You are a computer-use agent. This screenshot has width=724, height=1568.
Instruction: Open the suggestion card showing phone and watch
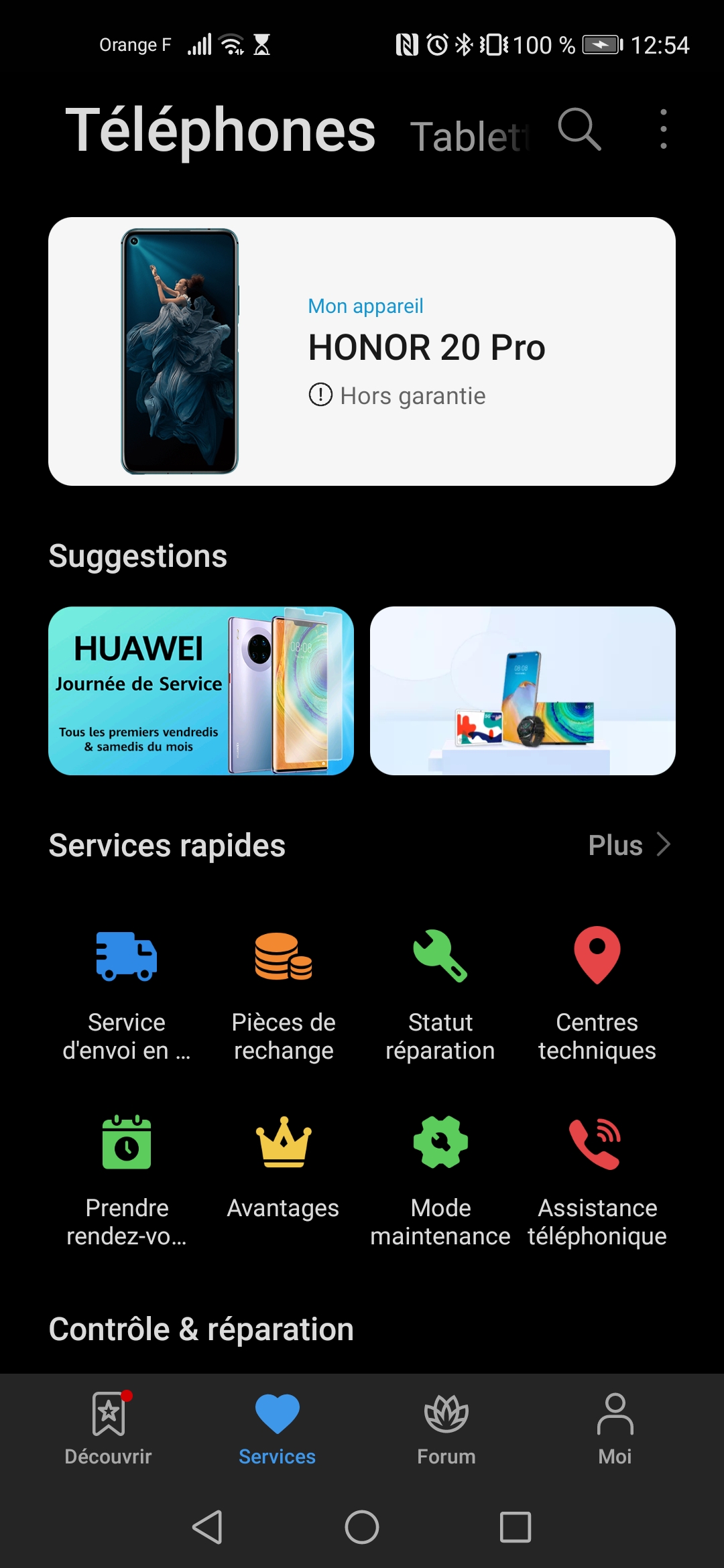coord(523,691)
